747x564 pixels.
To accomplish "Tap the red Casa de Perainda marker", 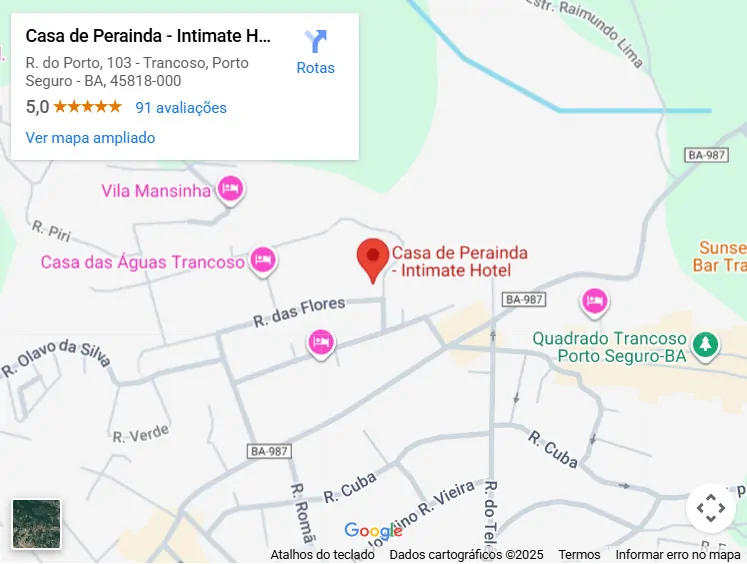I will (373, 259).
